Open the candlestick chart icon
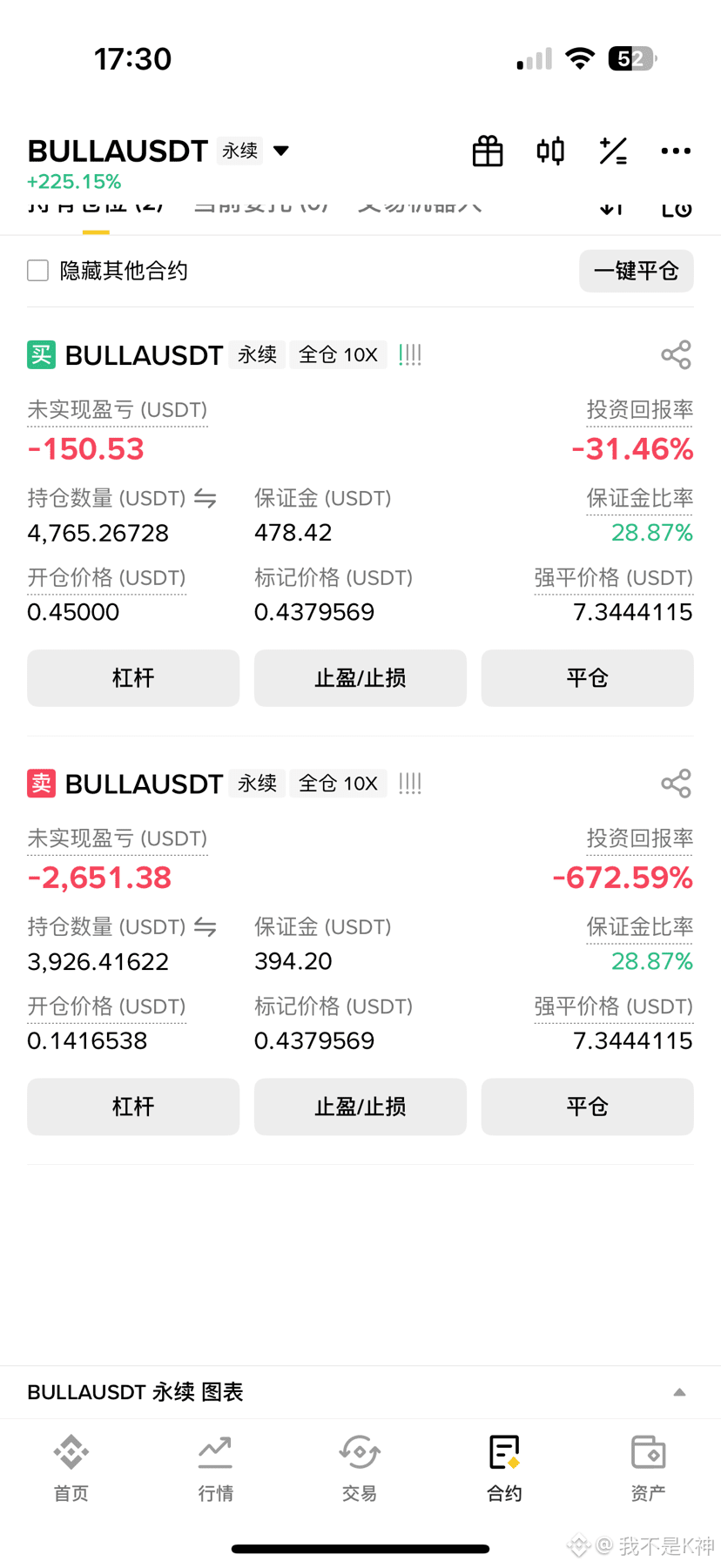This screenshot has height=1568, width=721. pyautogui.click(x=550, y=151)
